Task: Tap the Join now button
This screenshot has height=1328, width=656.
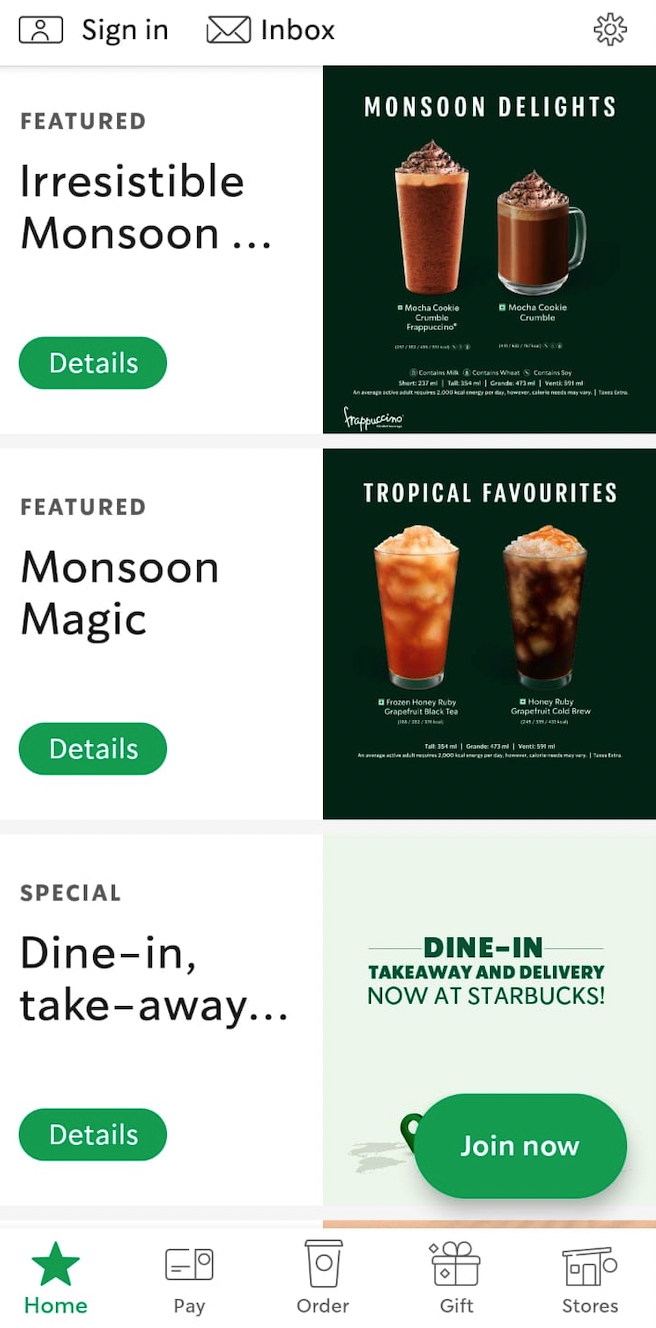Action: tap(520, 1146)
